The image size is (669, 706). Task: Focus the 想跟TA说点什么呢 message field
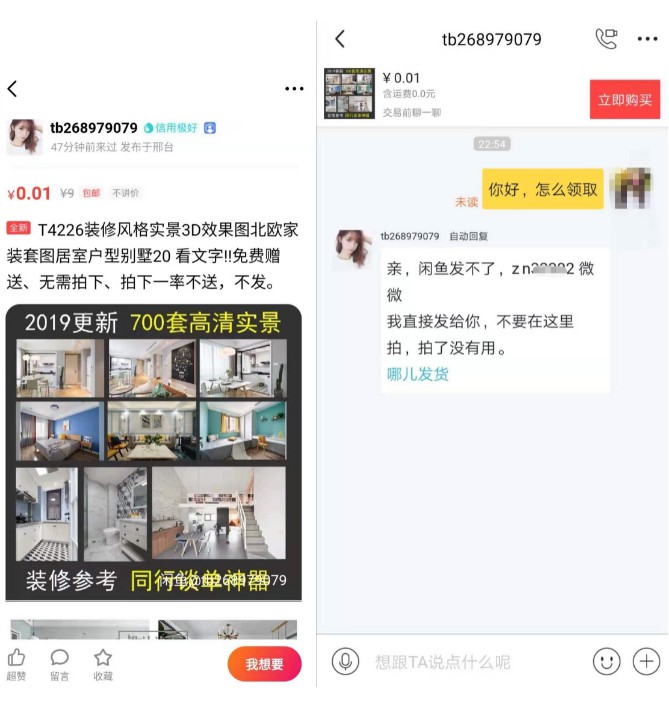click(x=470, y=661)
